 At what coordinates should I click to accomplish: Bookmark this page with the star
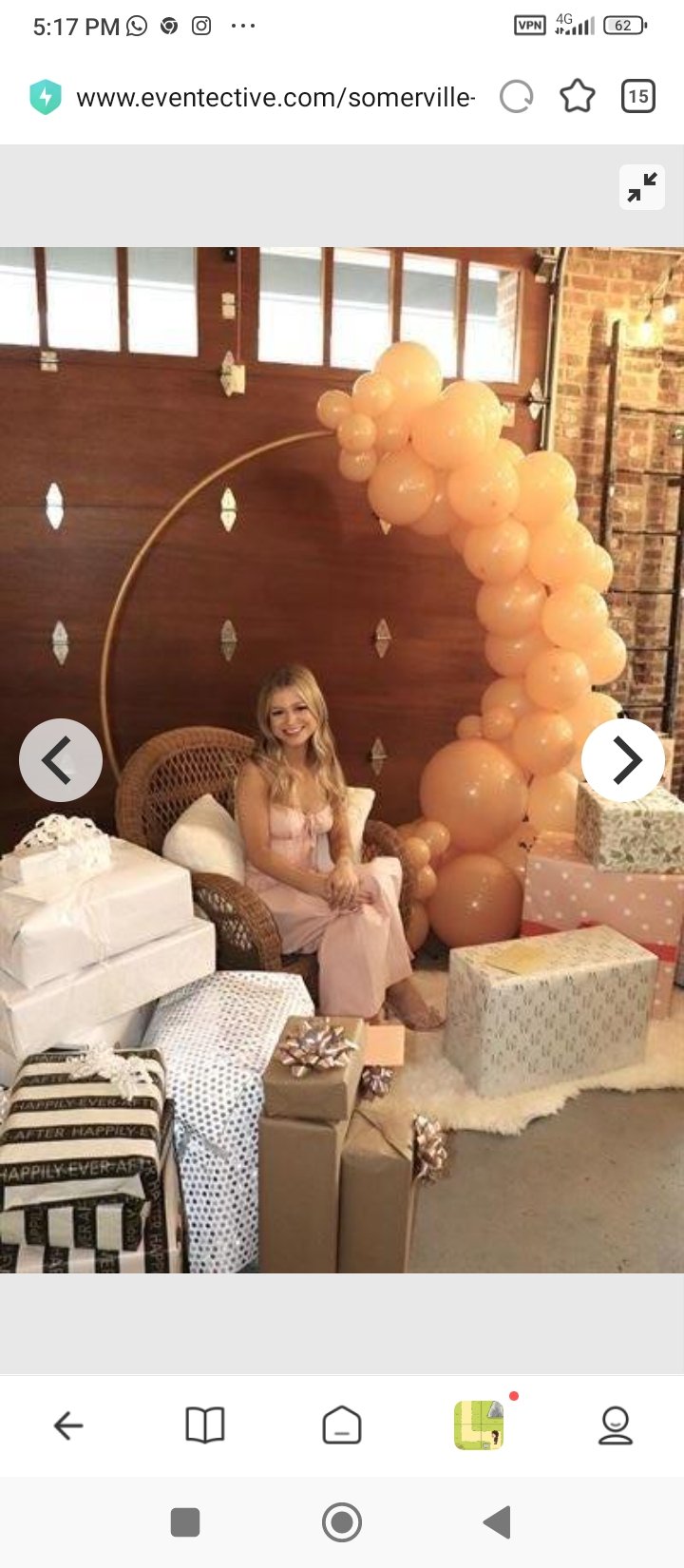[578, 96]
